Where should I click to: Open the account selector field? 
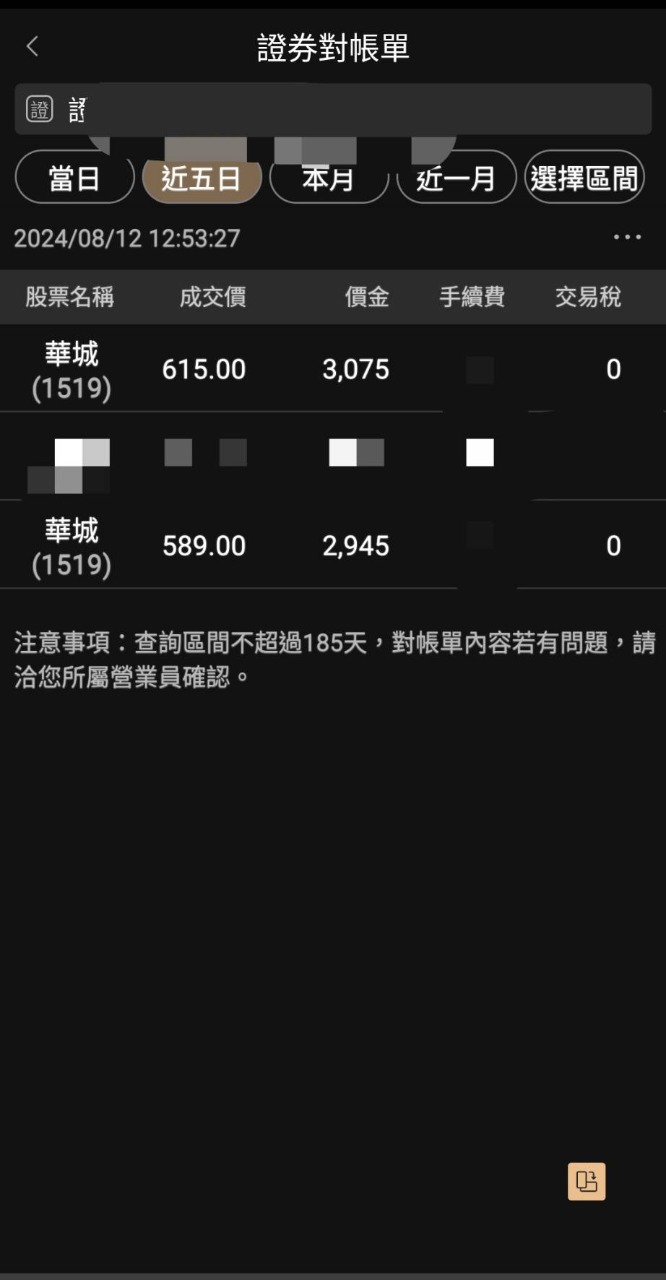tap(332, 110)
